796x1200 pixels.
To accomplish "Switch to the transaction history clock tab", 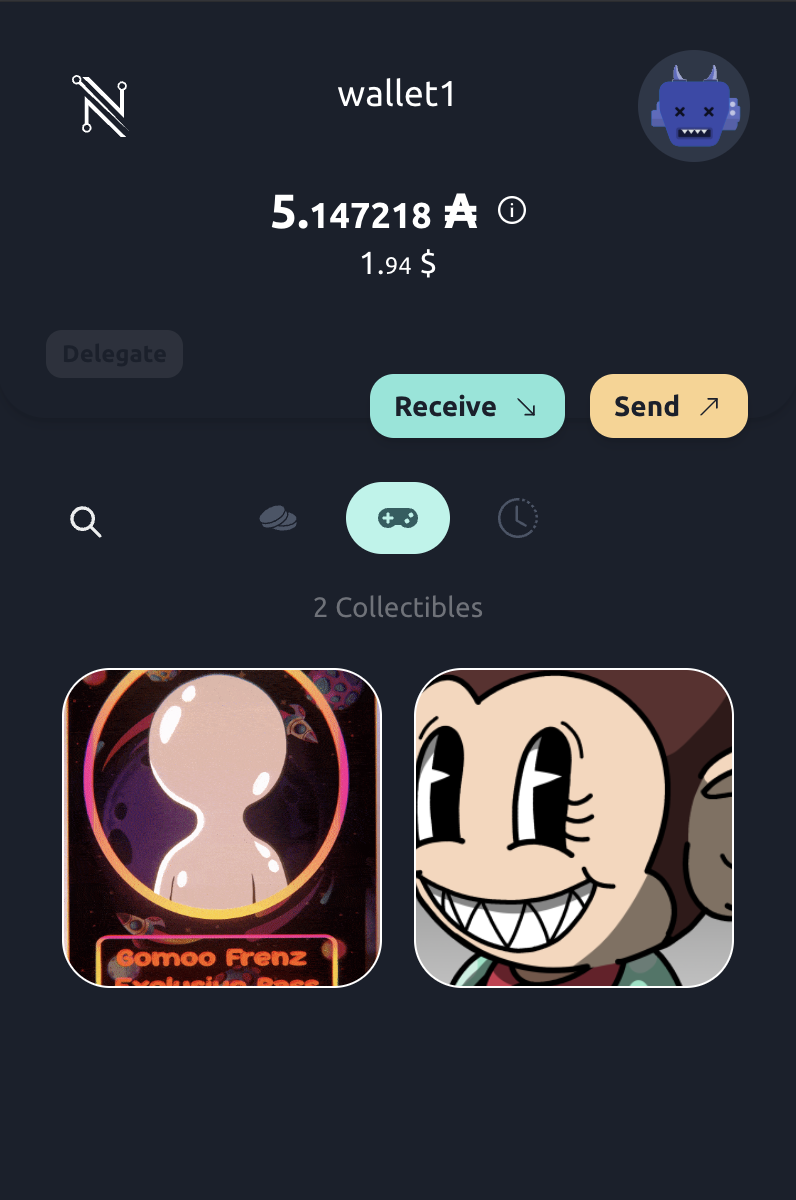I will pos(517,518).
